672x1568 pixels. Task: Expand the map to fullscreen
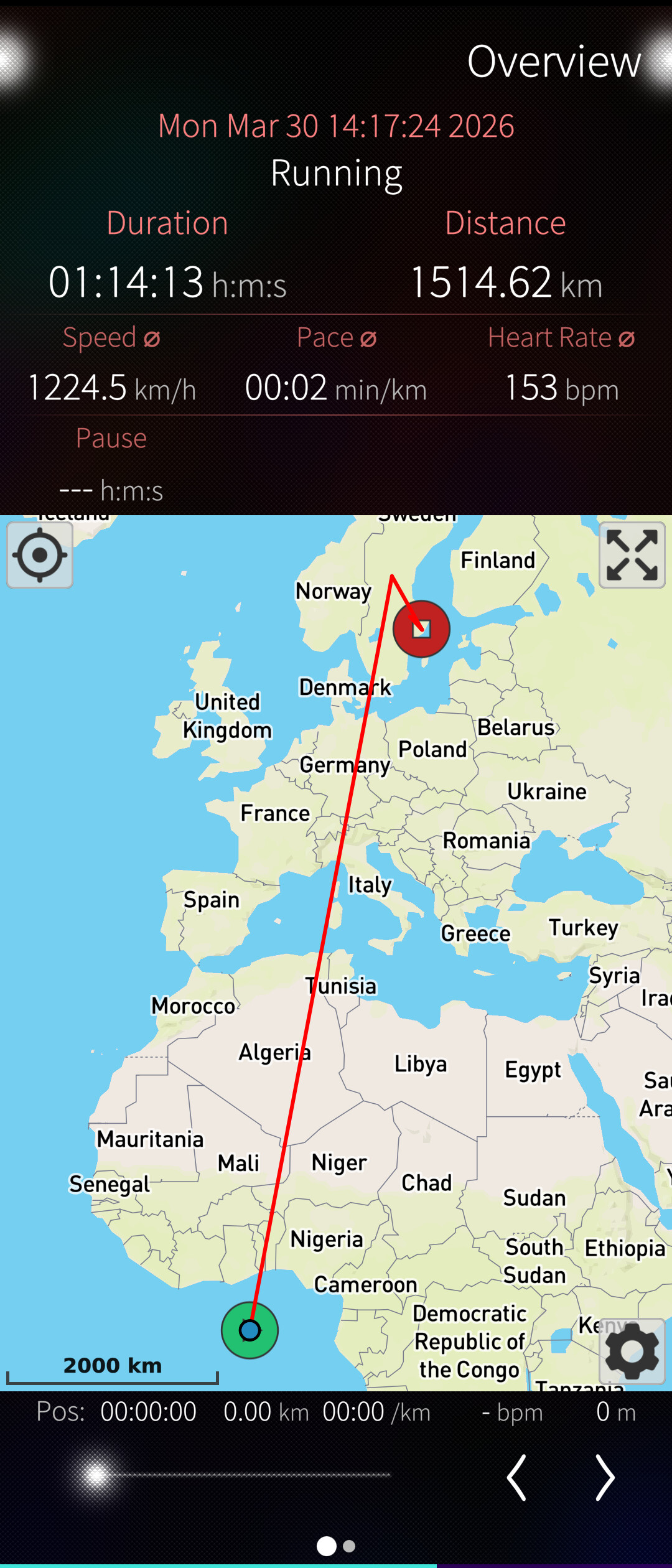(x=632, y=555)
